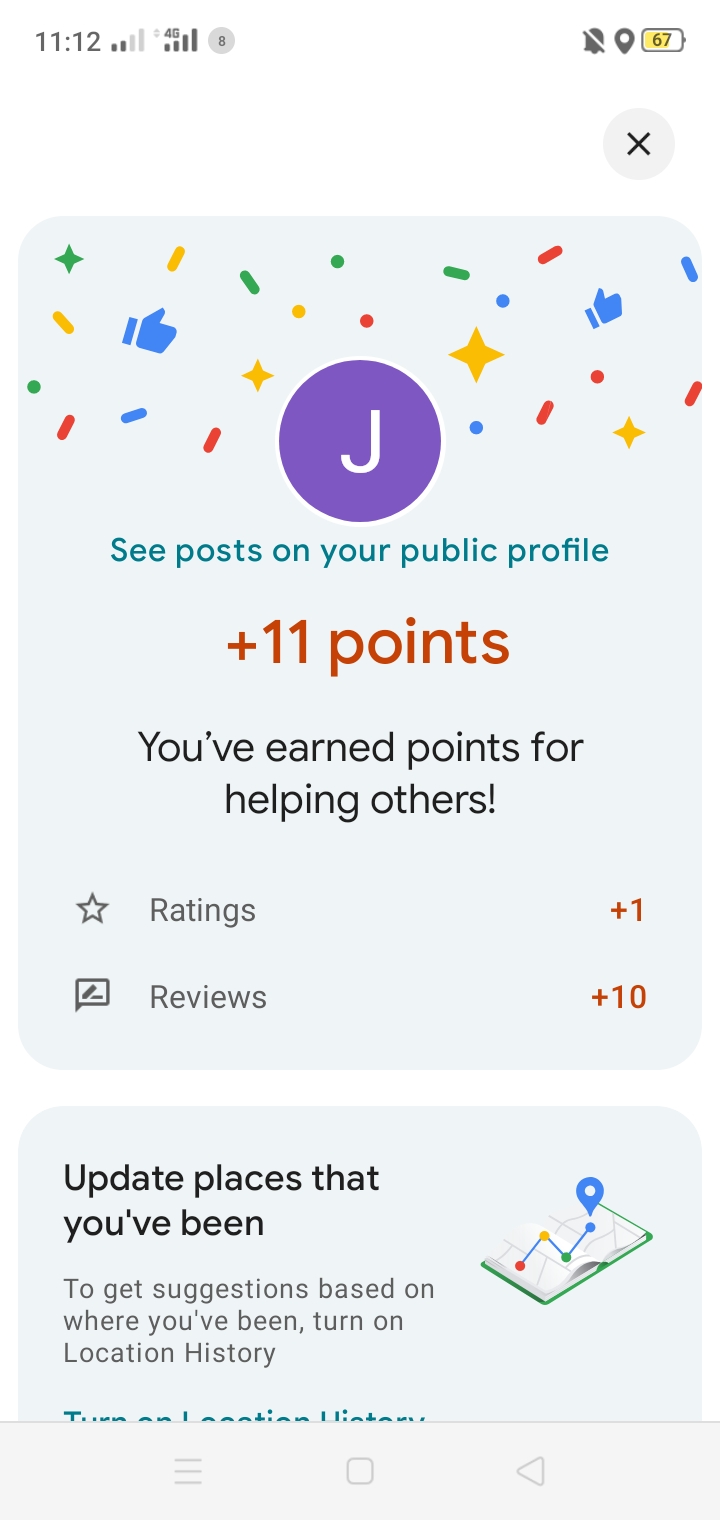Open recent apps from the navigation bar

pos(188,1471)
